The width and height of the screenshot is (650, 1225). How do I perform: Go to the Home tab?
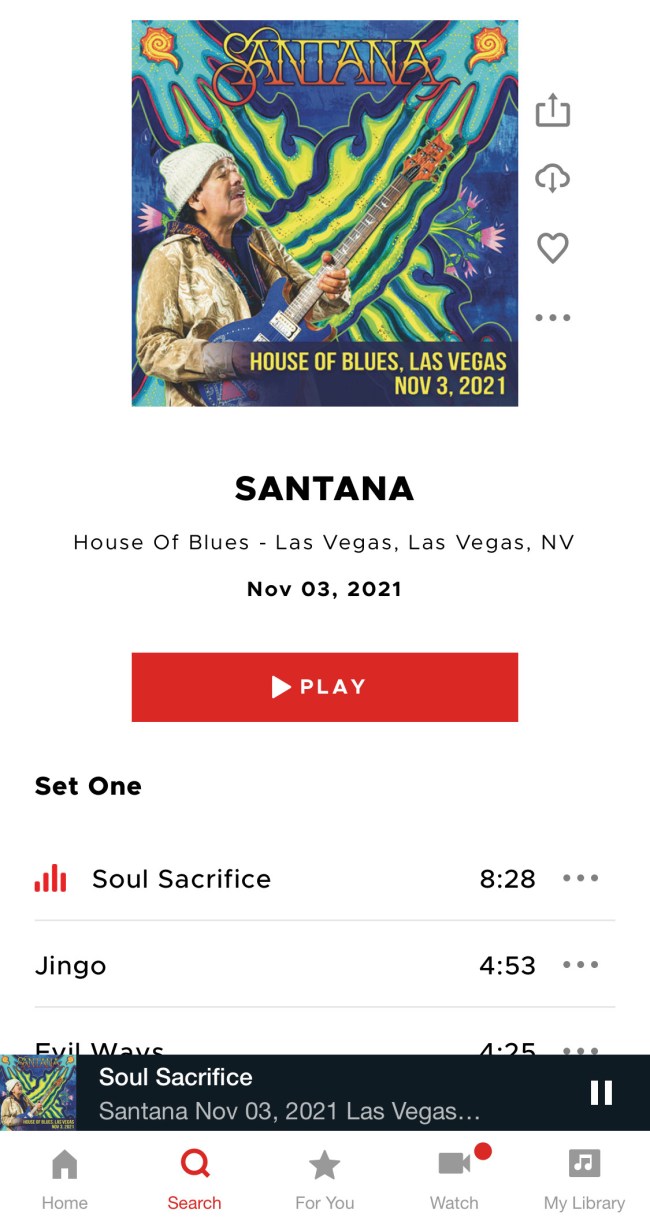click(x=65, y=1180)
